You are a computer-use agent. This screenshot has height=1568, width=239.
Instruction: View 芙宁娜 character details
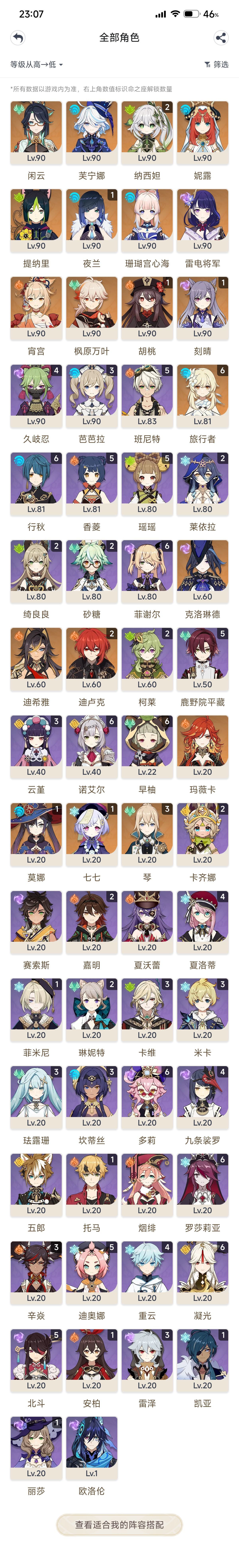[x=91, y=134]
